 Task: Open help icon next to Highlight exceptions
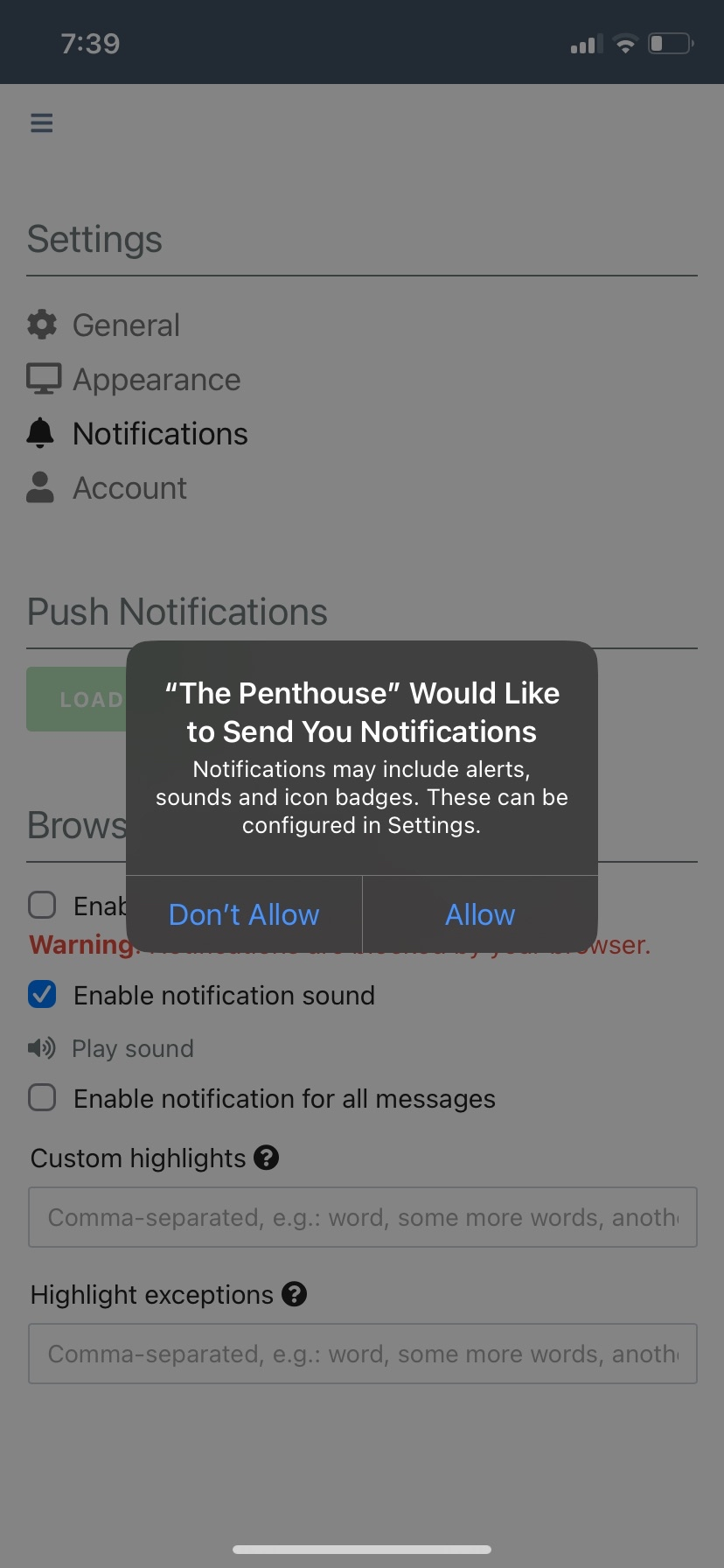tap(295, 1294)
